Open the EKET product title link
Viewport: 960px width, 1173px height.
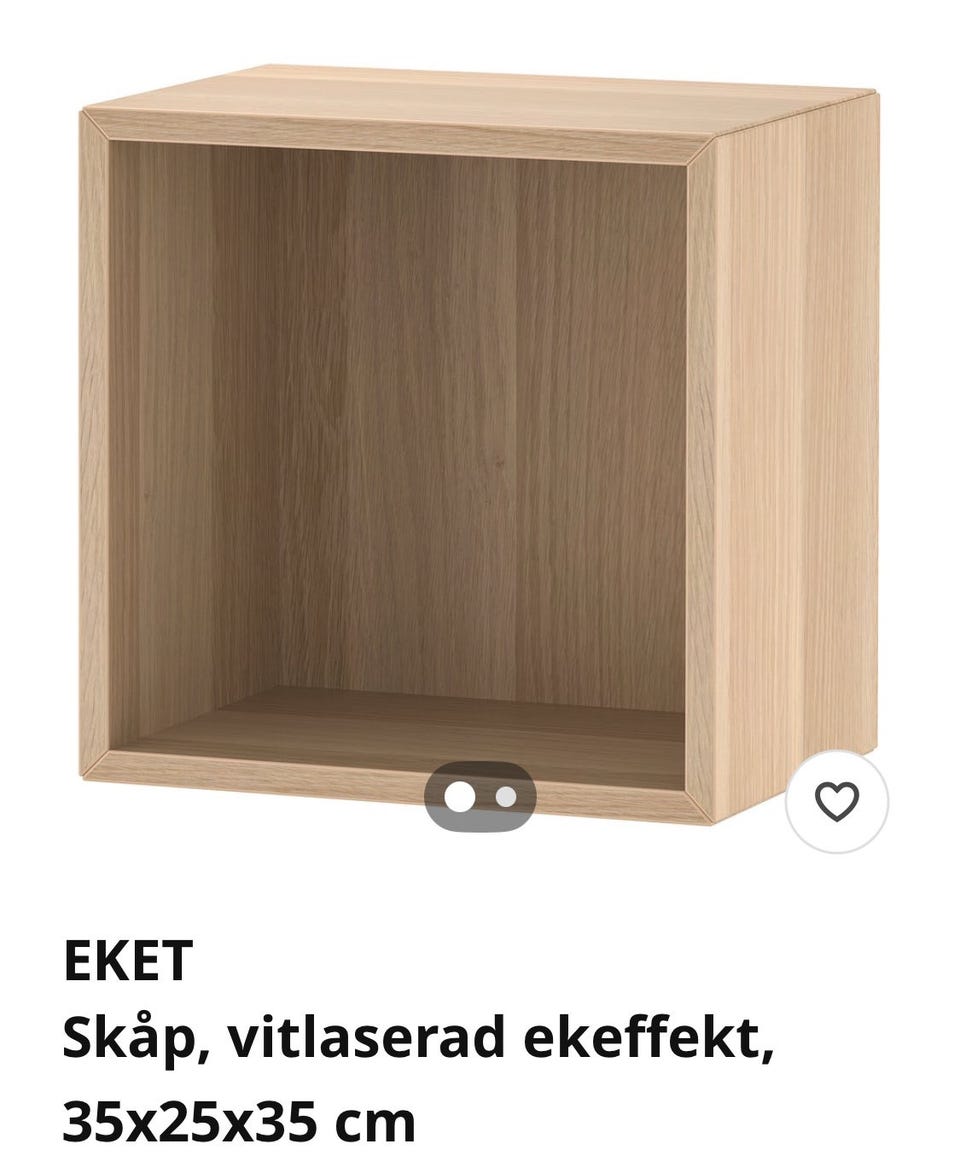click(130, 963)
